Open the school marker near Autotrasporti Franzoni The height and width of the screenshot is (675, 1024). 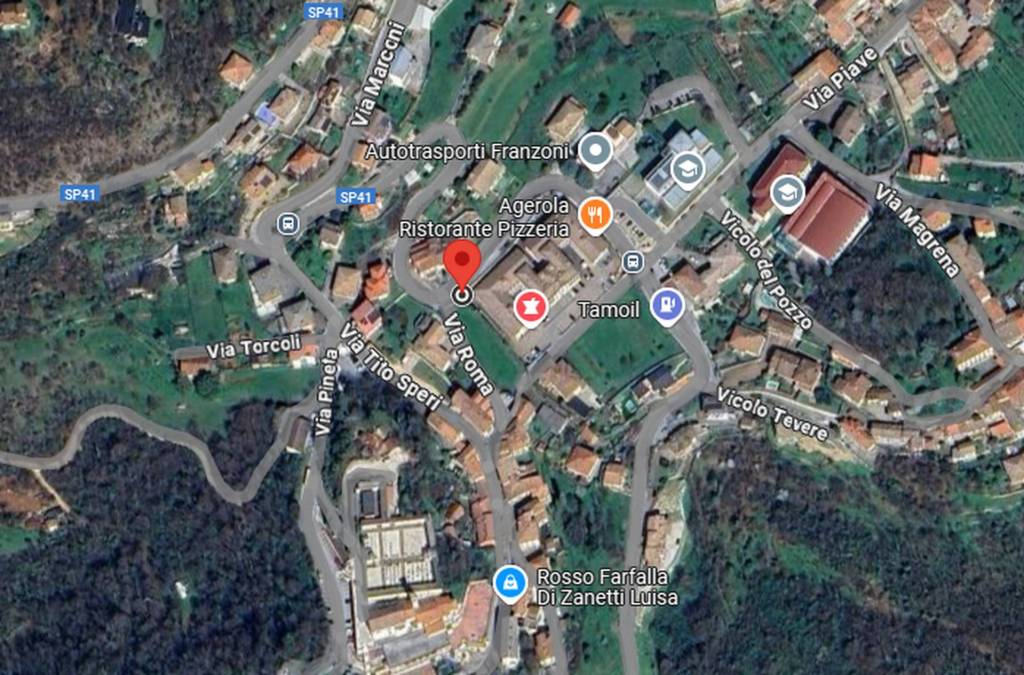686,168
